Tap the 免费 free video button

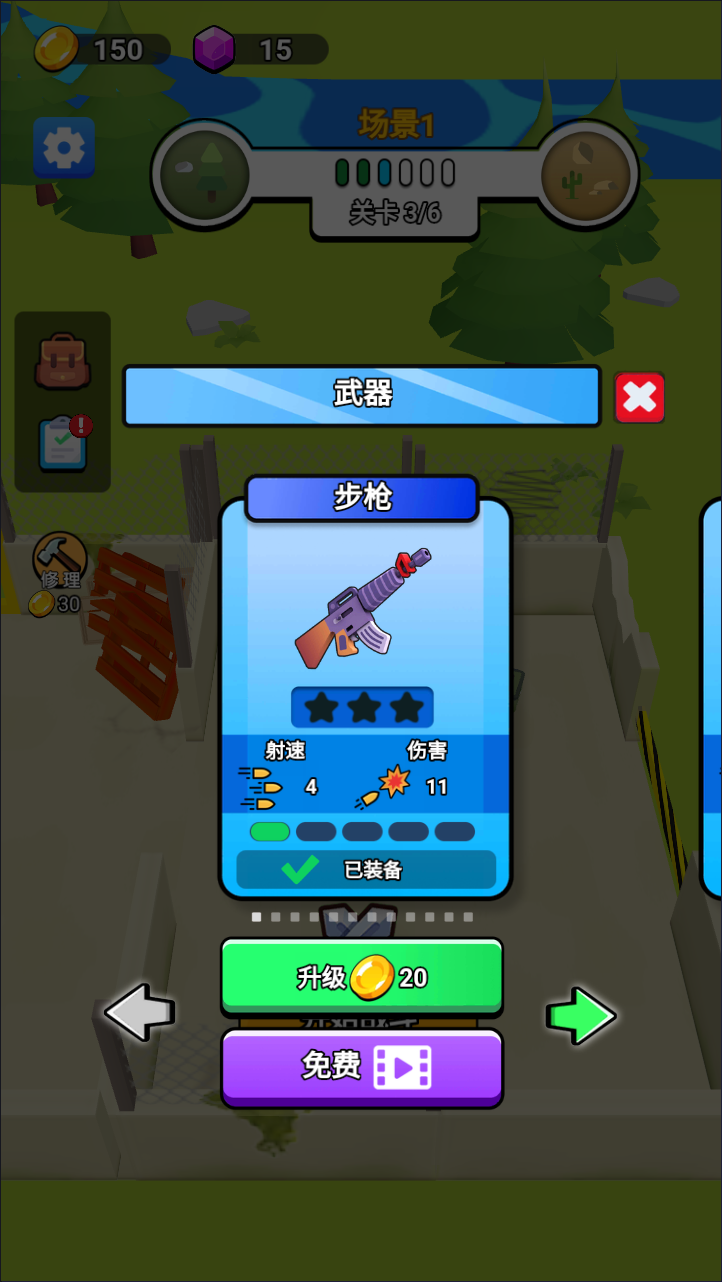[361, 1068]
